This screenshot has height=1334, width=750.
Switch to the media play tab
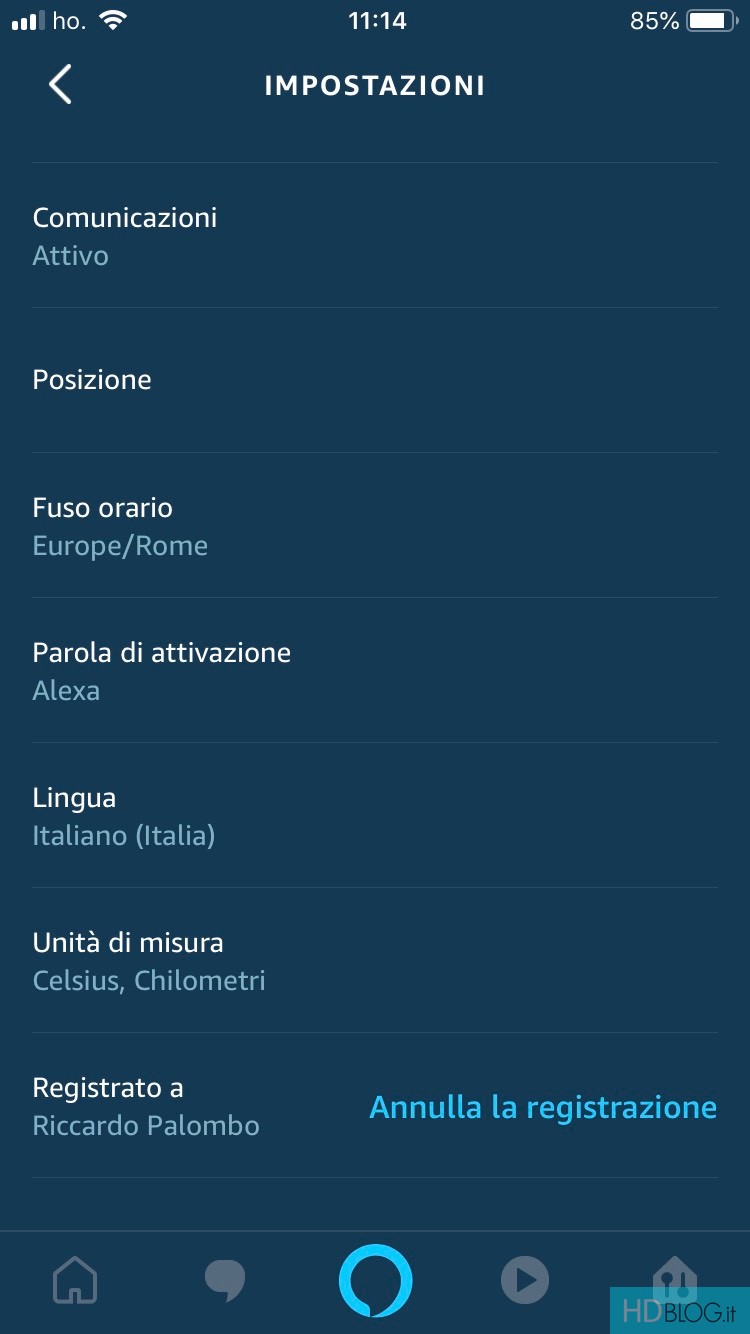pos(525,1280)
